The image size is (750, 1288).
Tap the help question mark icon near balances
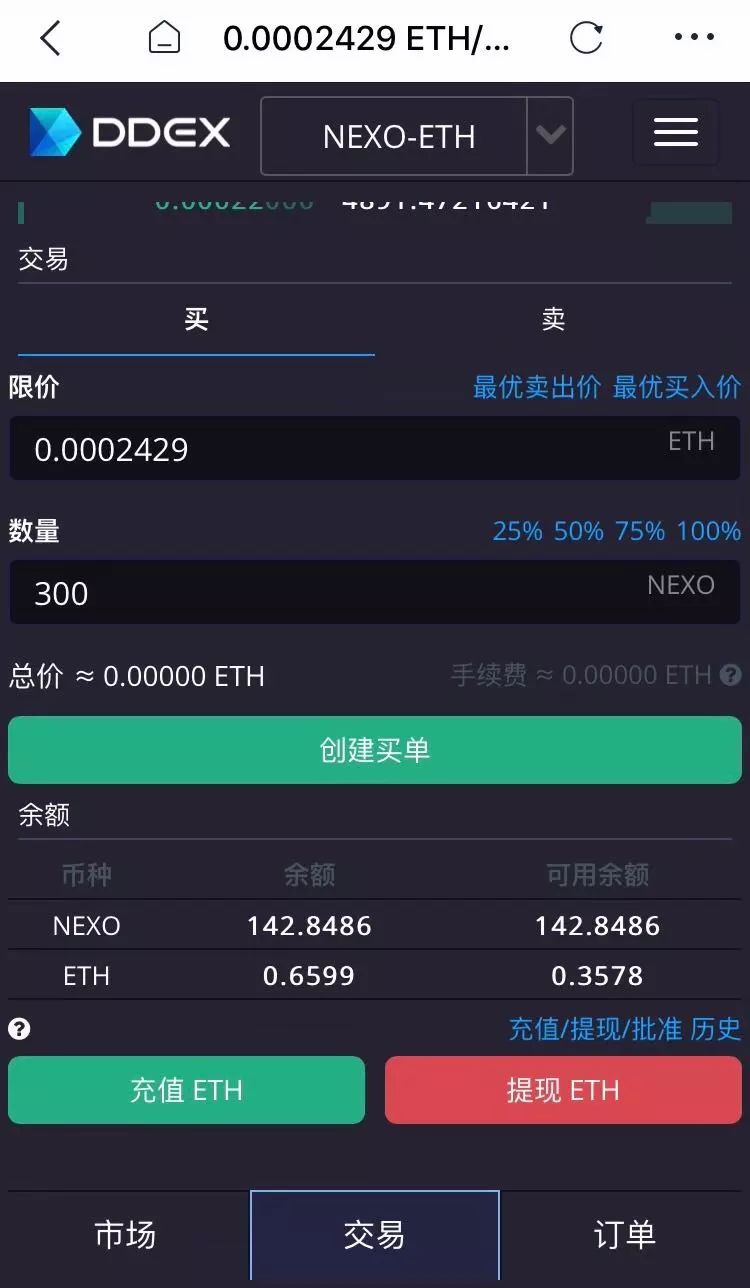pyautogui.click(x=18, y=1029)
